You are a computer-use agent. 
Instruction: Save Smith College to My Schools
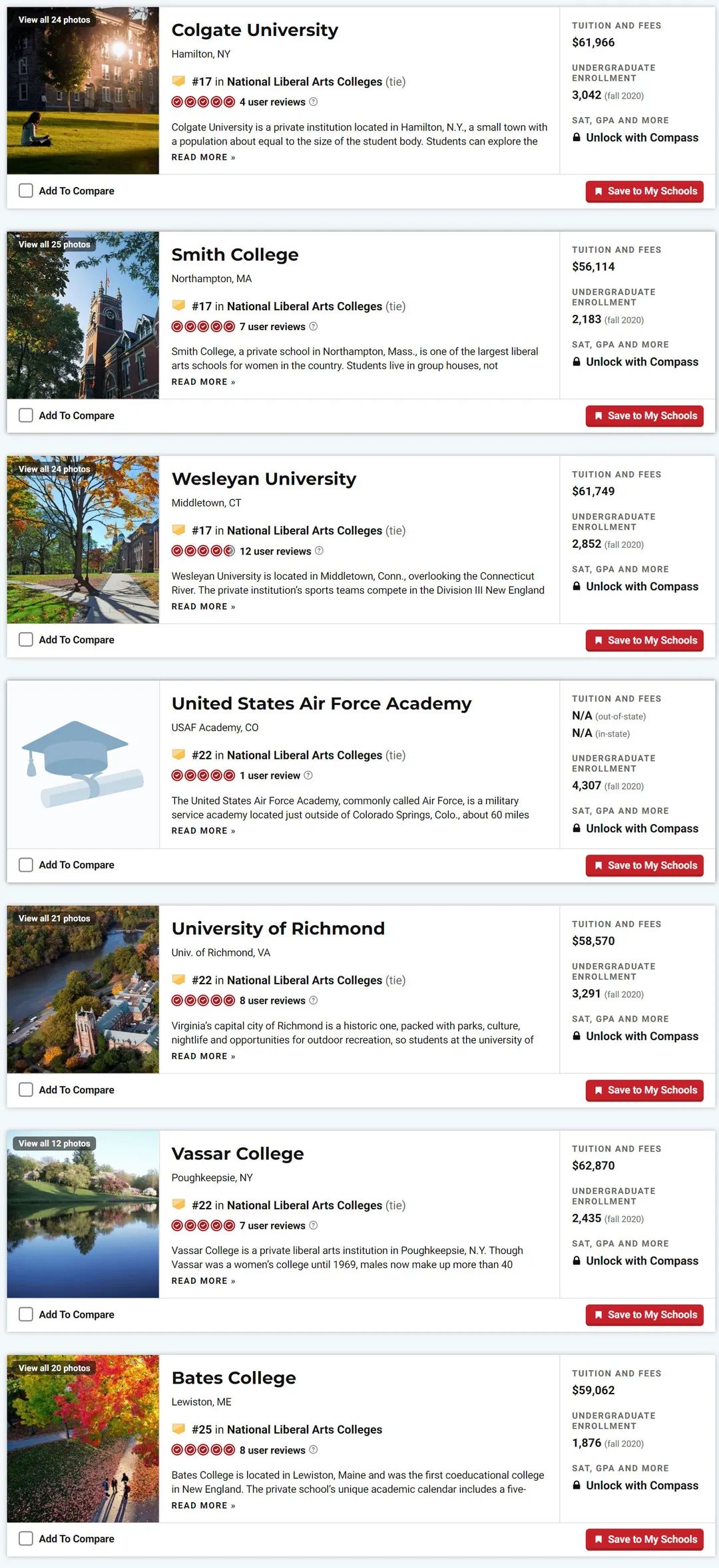point(644,416)
